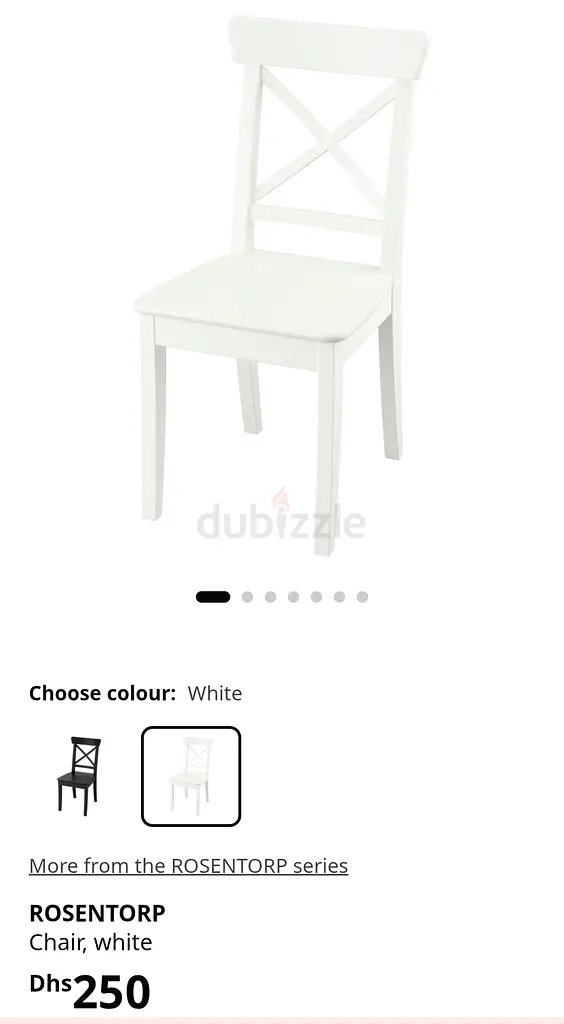The width and height of the screenshot is (564, 1024).
Task: Jump to the second image indicator dot
Action: click(247, 597)
